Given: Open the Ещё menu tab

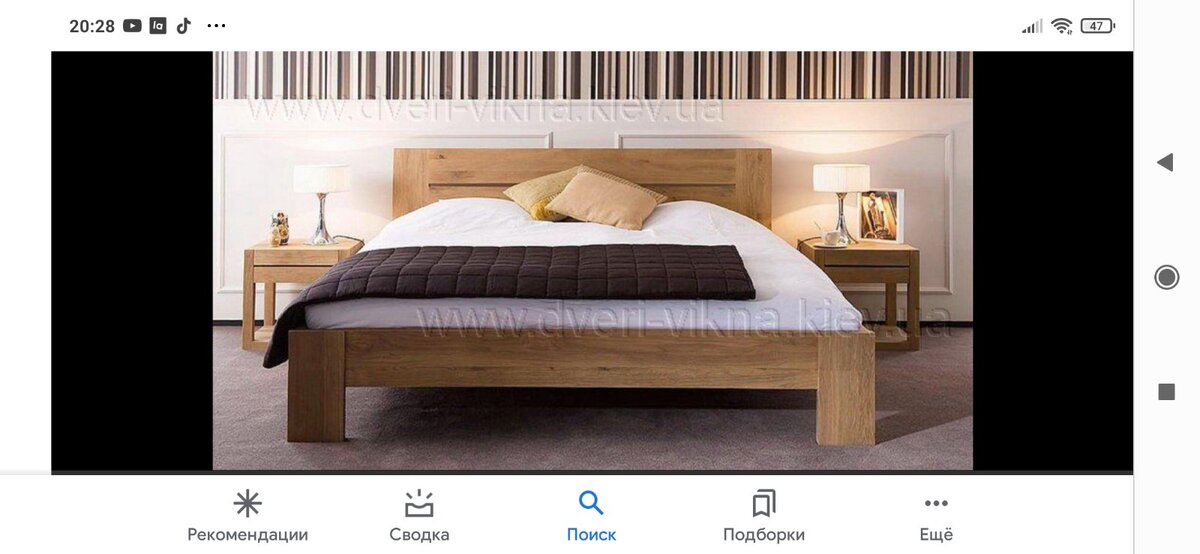Looking at the screenshot, I should pyautogui.click(x=936, y=516).
